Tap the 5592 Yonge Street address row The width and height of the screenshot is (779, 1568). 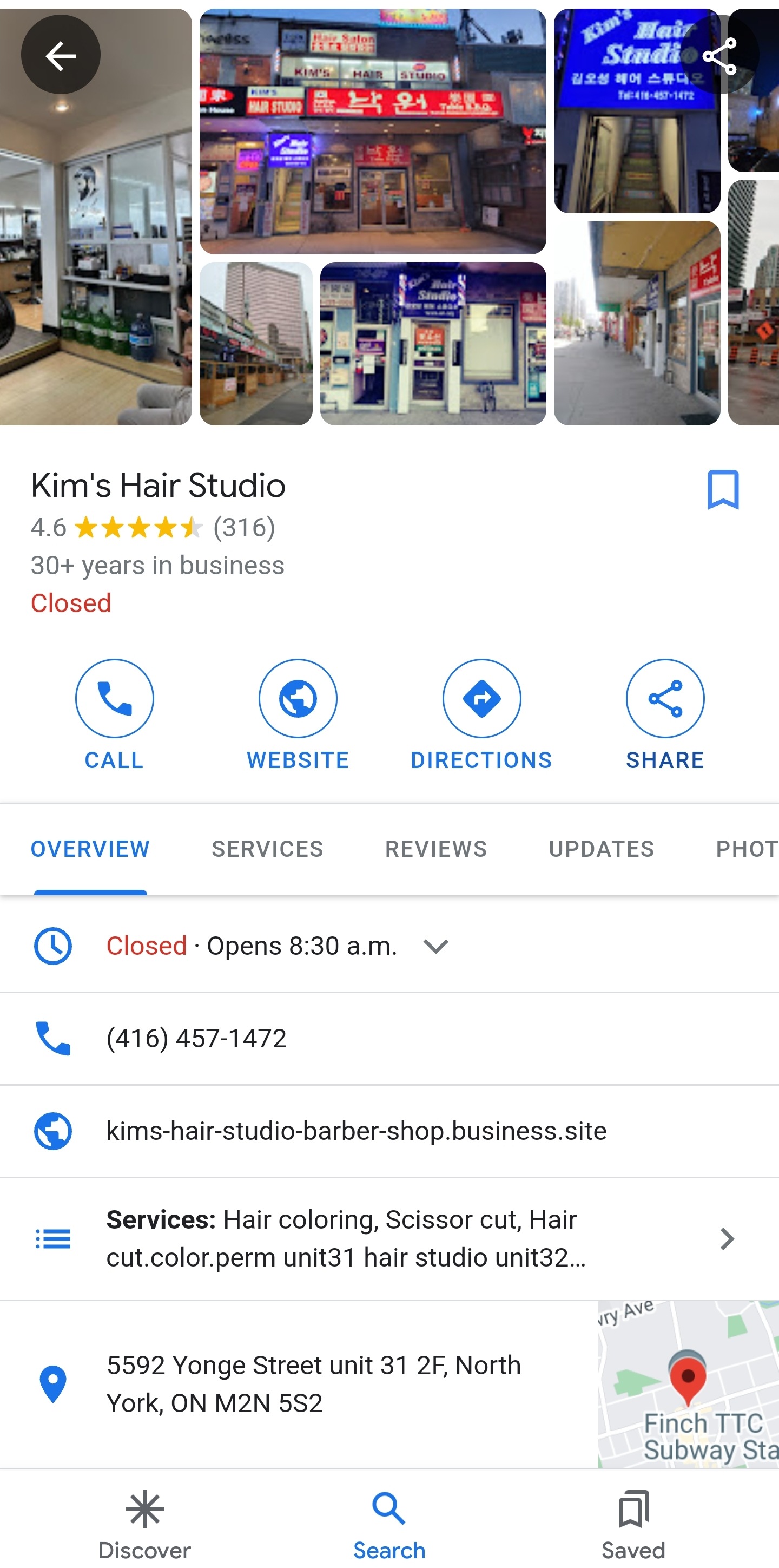point(313,1383)
